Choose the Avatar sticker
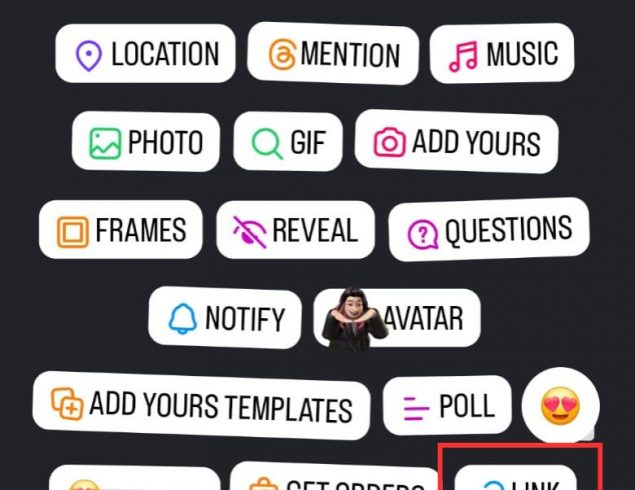 (x=397, y=319)
